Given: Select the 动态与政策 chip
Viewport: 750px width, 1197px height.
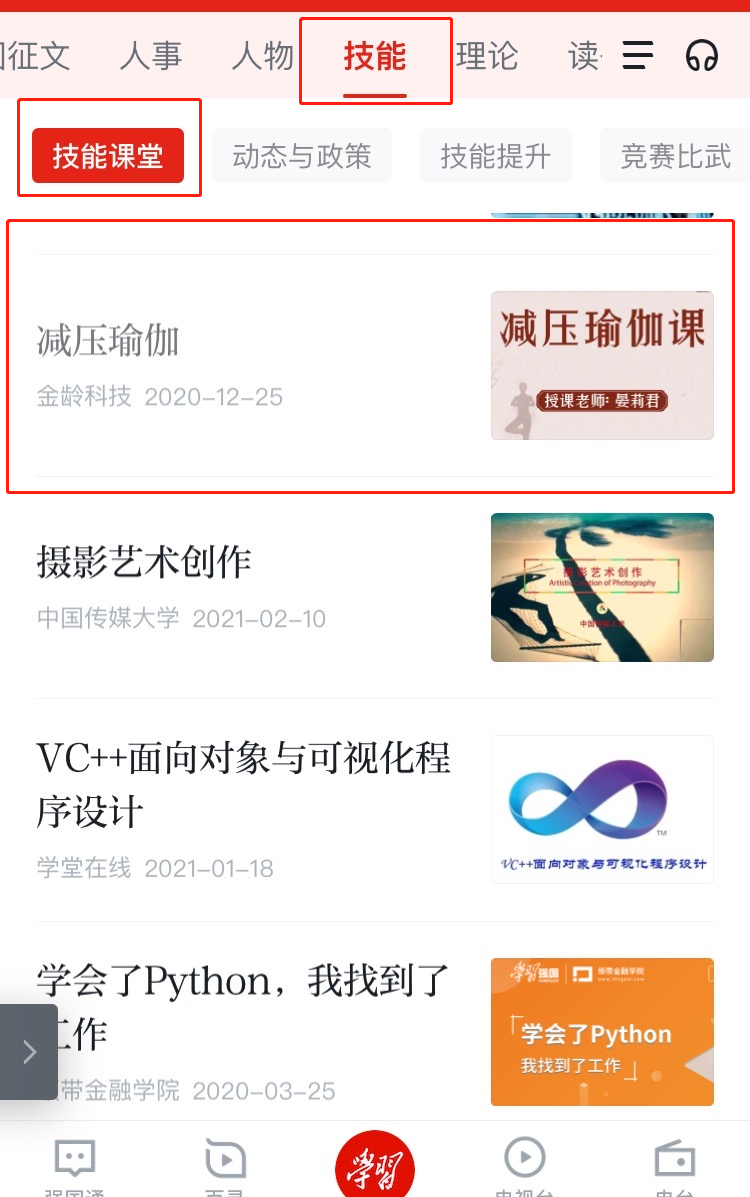Looking at the screenshot, I should pyautogui.click(x=302, y=156).
